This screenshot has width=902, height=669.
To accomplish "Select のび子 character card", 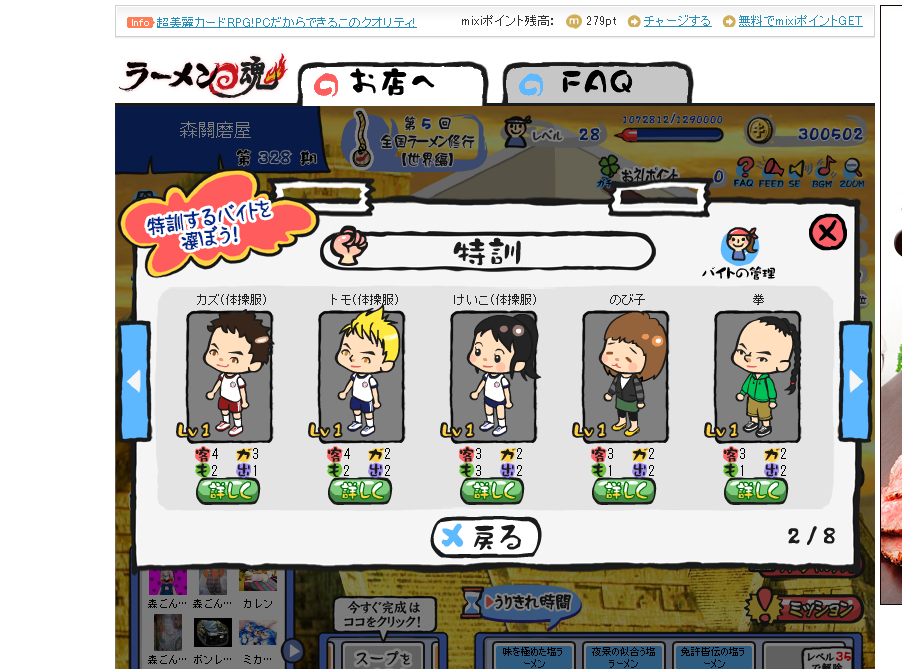I will (625, 376).
